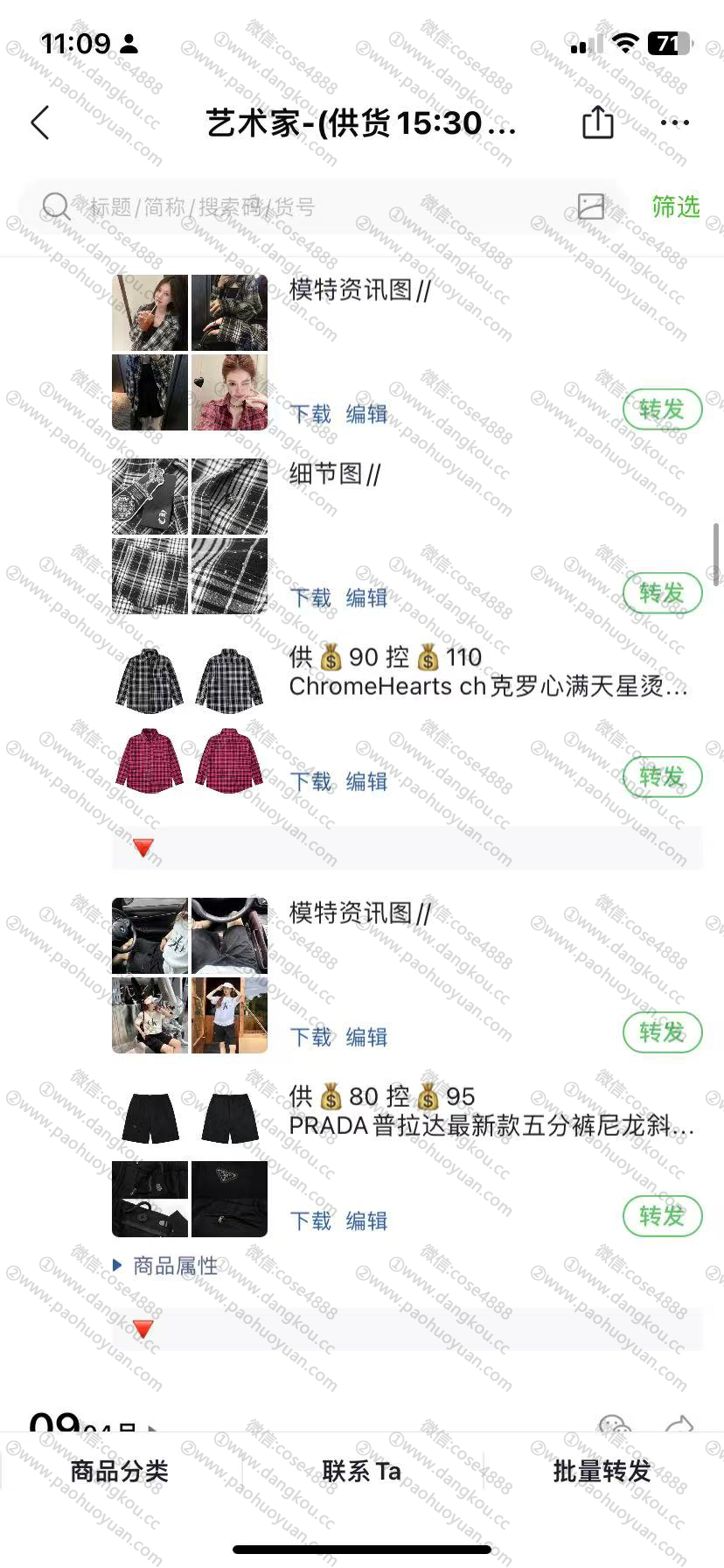Image resolution: width=724 pixels, height=1568 pixels.
Task: Edit the PRADA shorts post
Action: point(366,1221)
